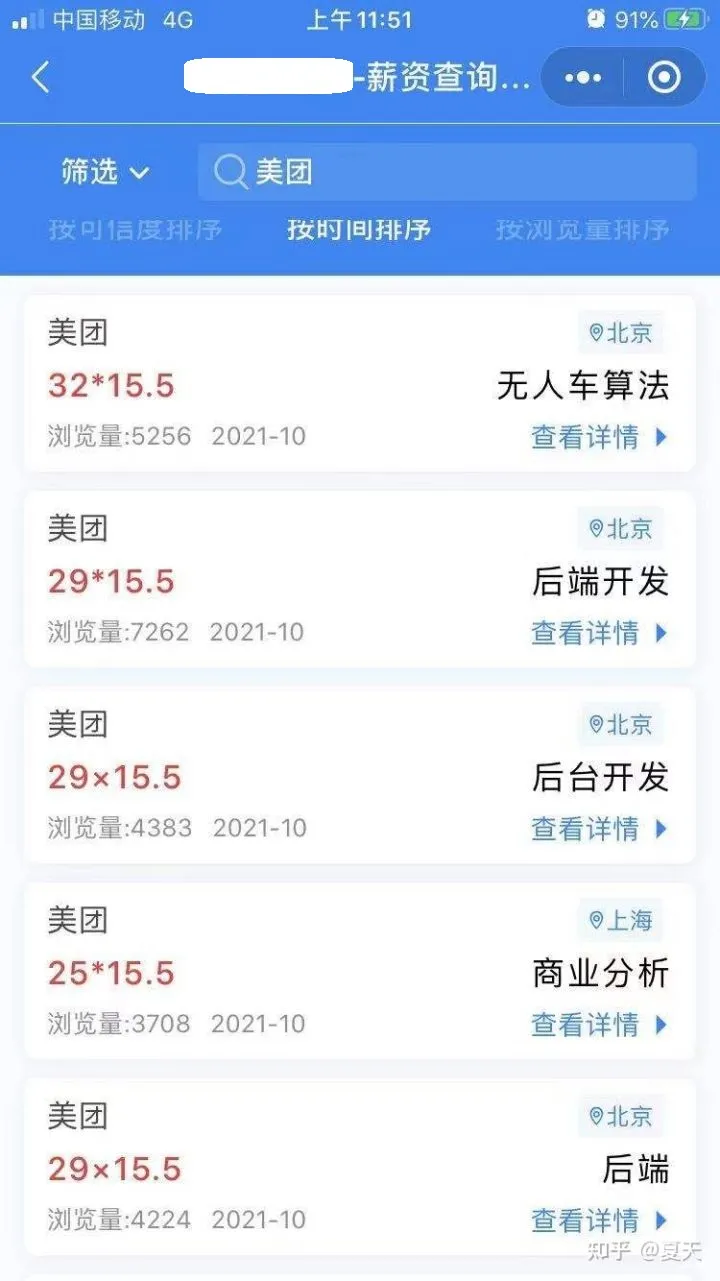Open 查看详情 for the 商业分析 post
This screenshot has height=1281, width=720.
(x=584, y=1024)
